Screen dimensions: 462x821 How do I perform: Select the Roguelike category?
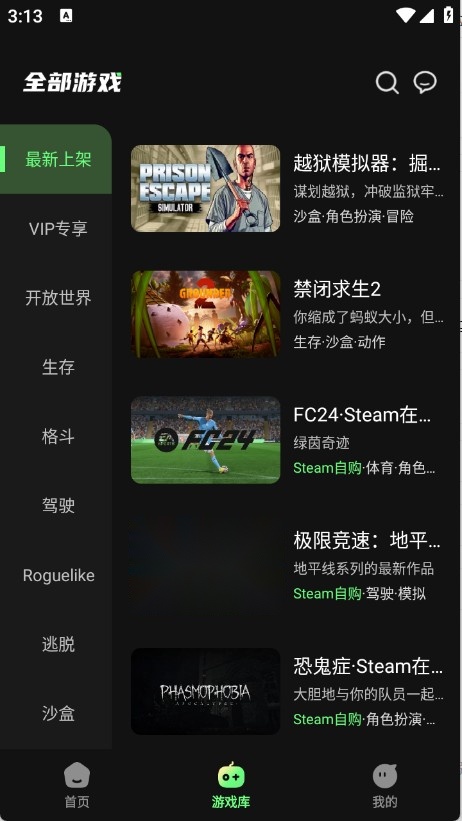(x=56, y=575)
